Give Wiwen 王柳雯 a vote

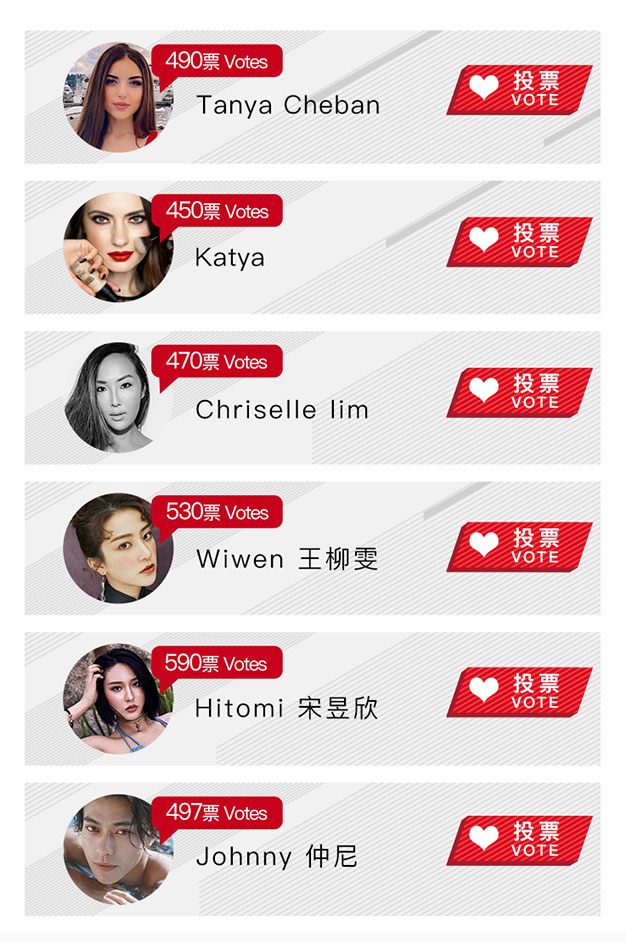point(518,546)
